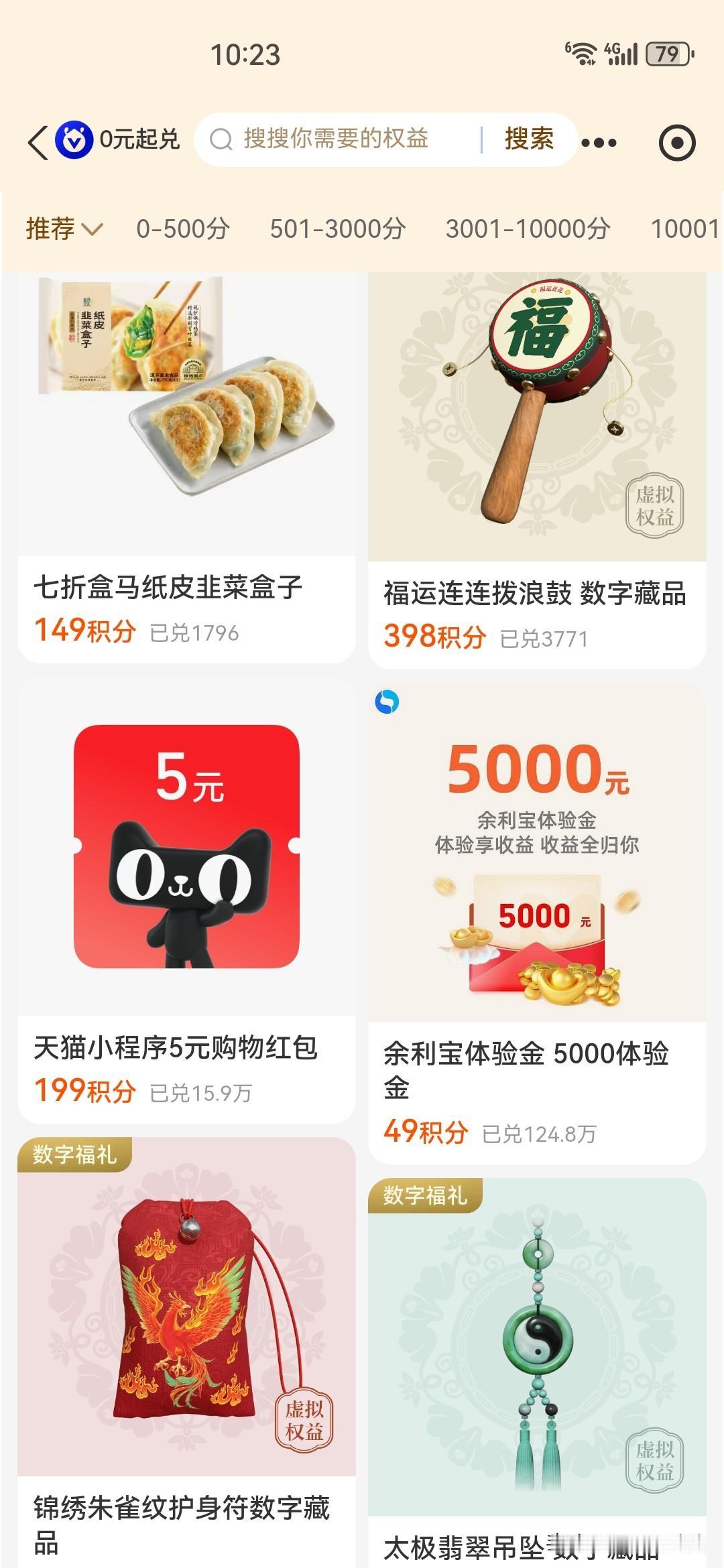Screen dimensions: 724x1568
Task: Tap the blue mascot app icon beside 0元起兑
Action: click(74, 139)
